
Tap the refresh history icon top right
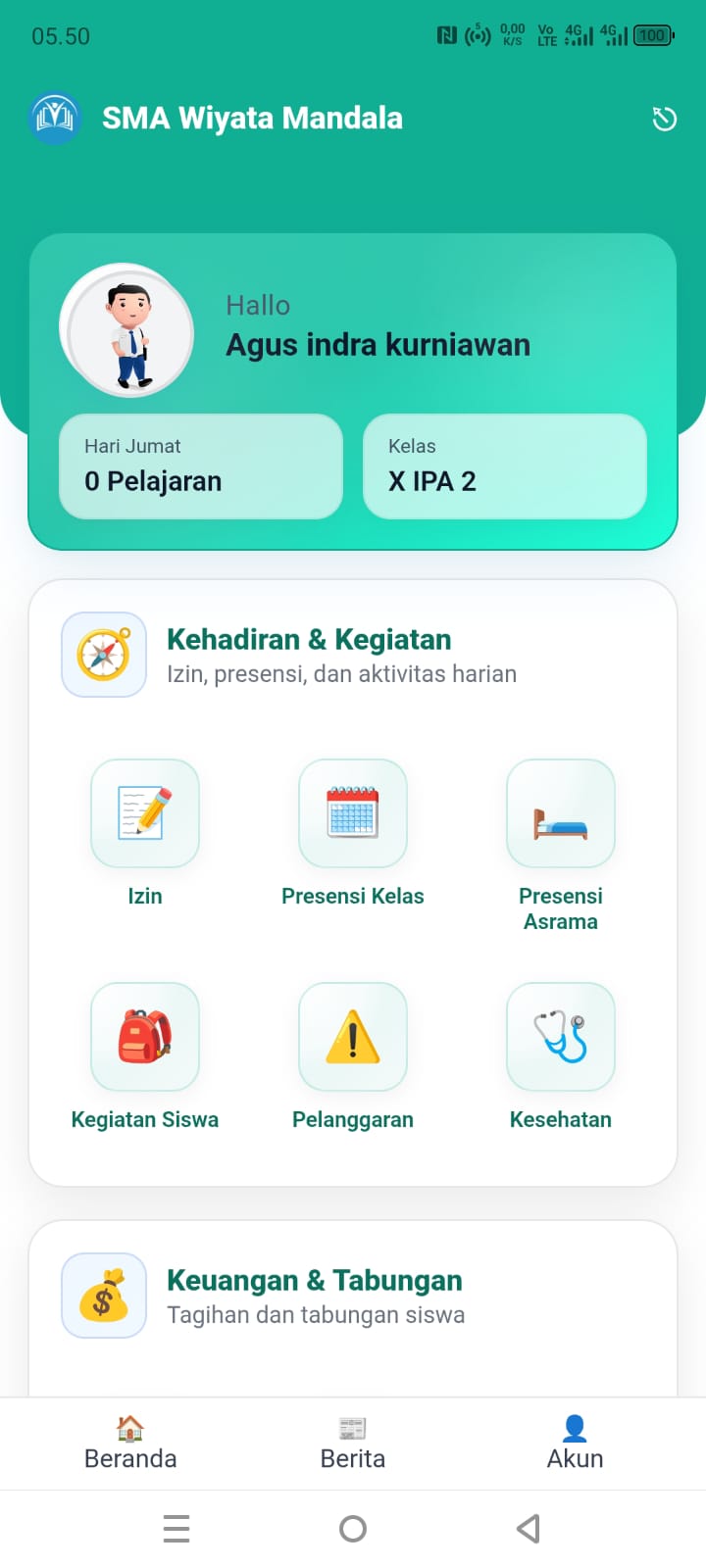coord(664,118)
